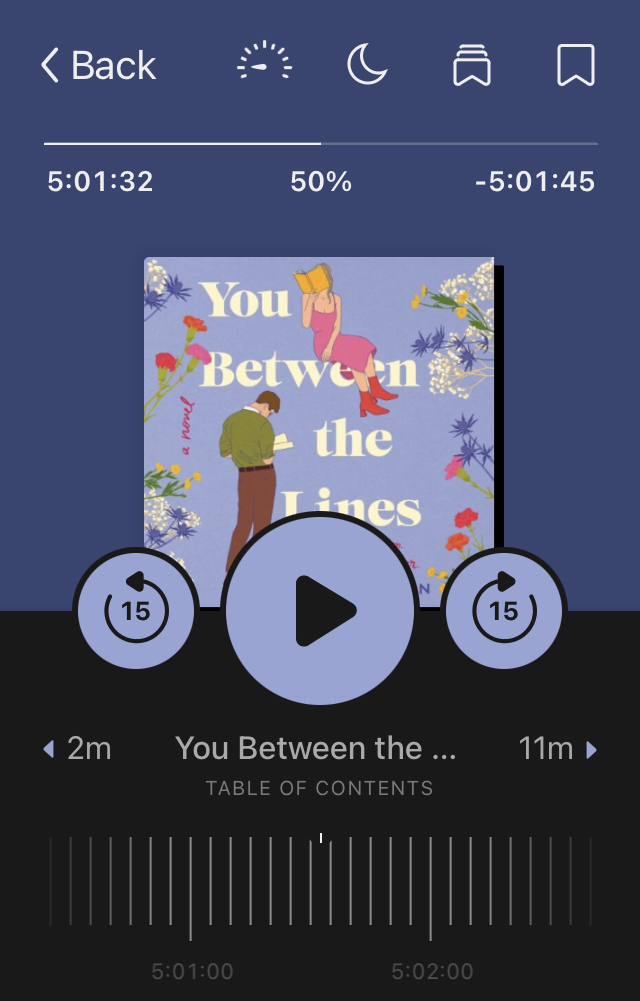
Task: Play the audiobook
Action: [x=320, y=610]
